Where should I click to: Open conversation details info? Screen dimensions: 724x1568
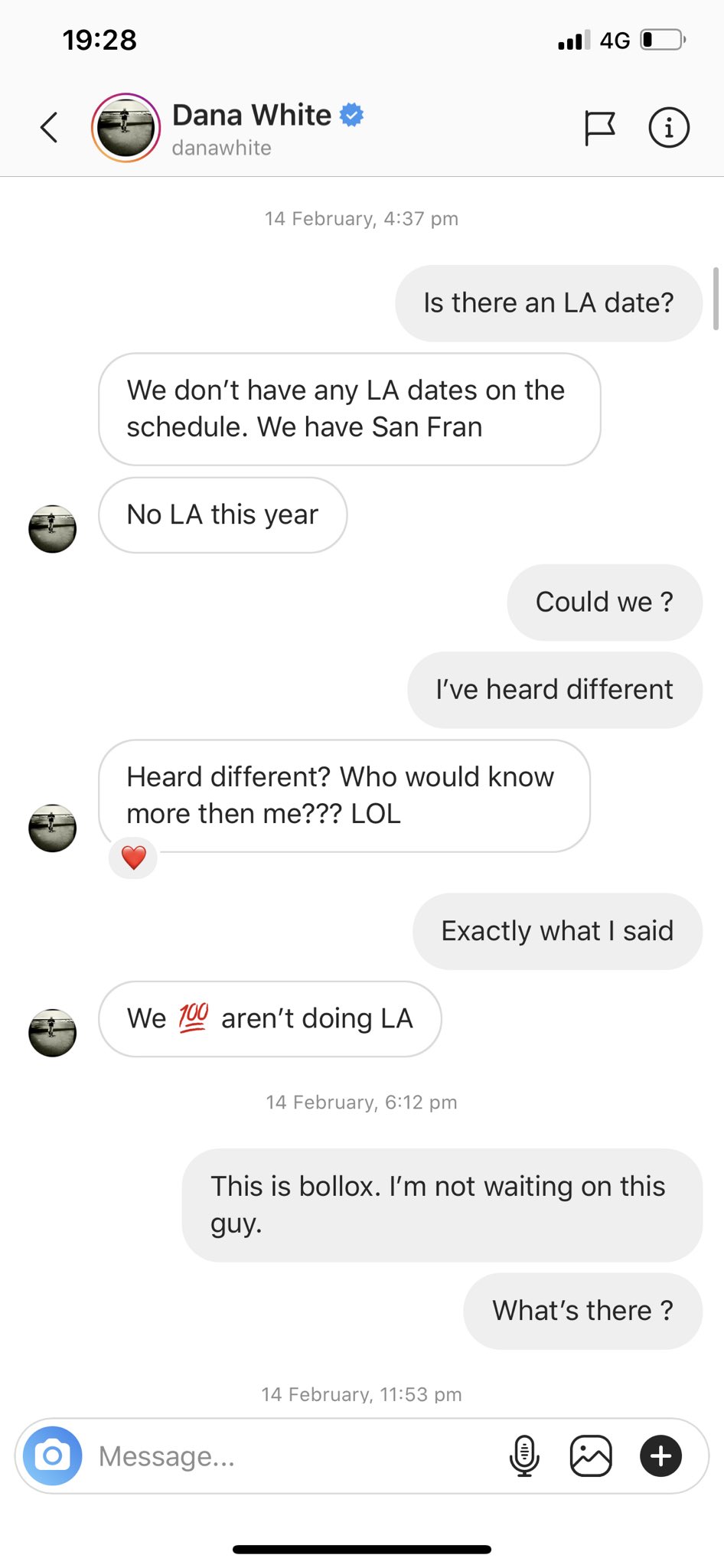[669, 128]
